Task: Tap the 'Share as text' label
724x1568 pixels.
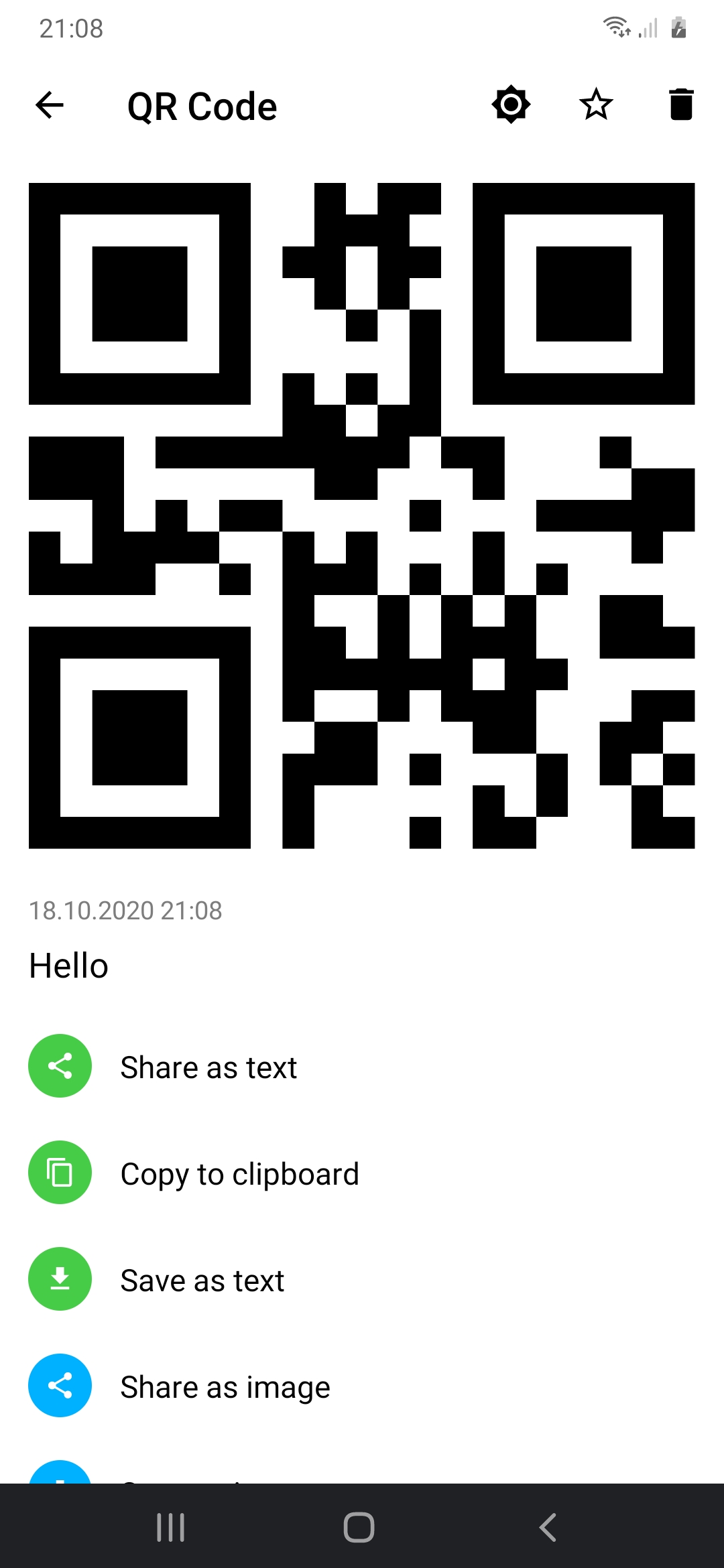Action: pyautogui.click(x=208, y=1066)
